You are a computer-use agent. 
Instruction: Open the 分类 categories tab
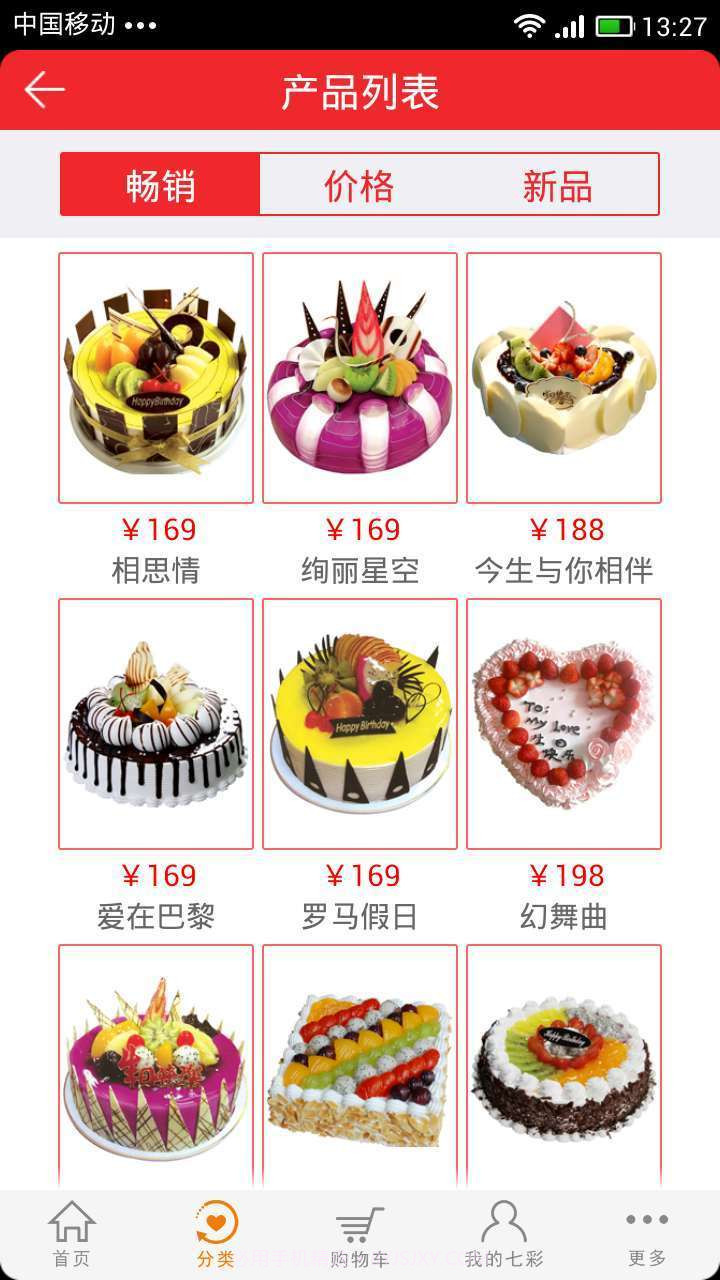(216, 1234)
